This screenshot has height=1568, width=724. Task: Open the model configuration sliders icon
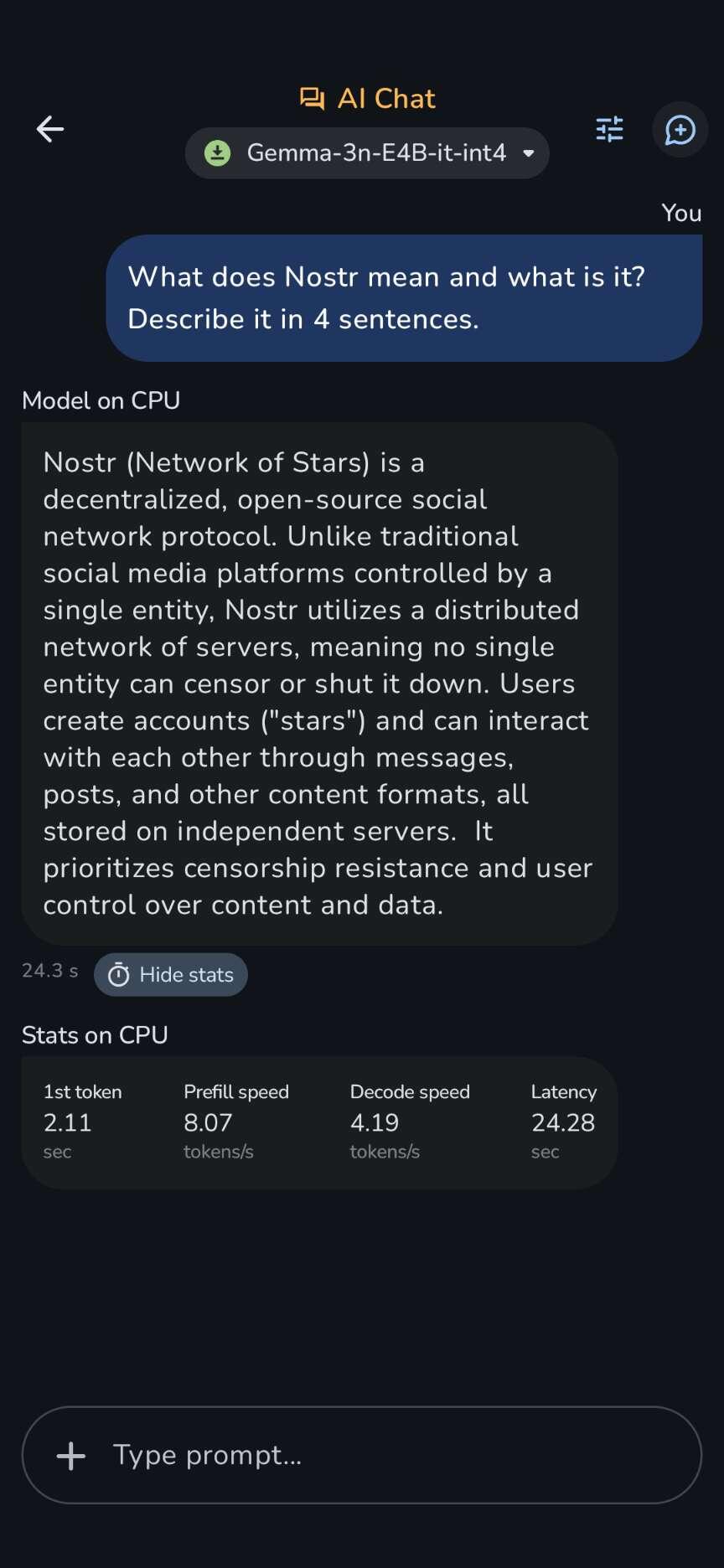click(x=609, y=129)
